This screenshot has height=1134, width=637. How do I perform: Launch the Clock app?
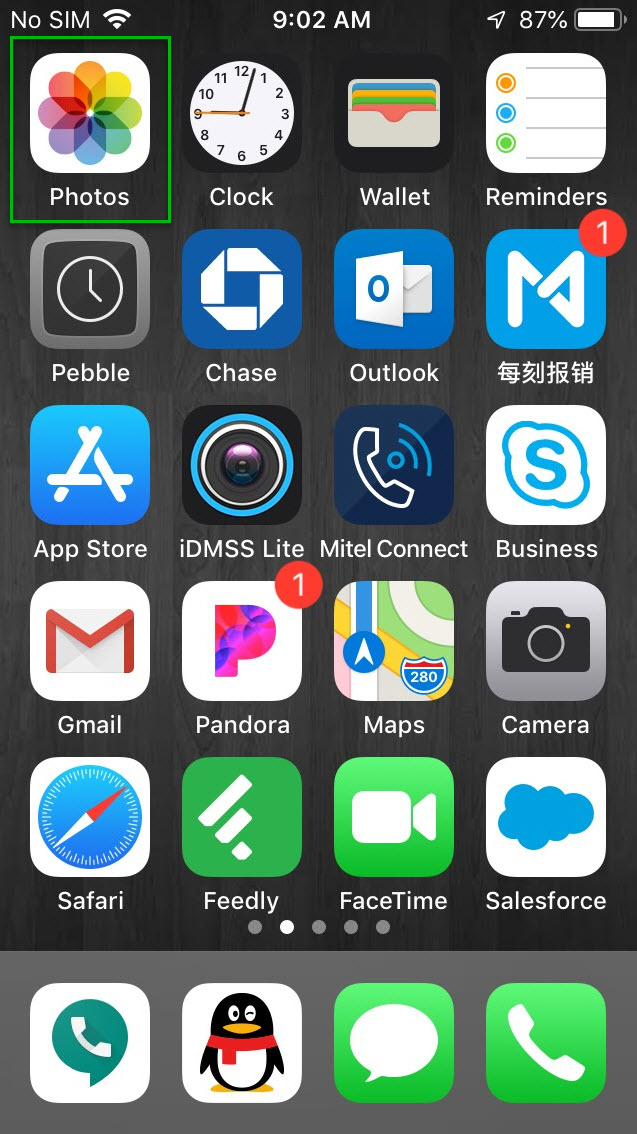click(x=242, y=113)
